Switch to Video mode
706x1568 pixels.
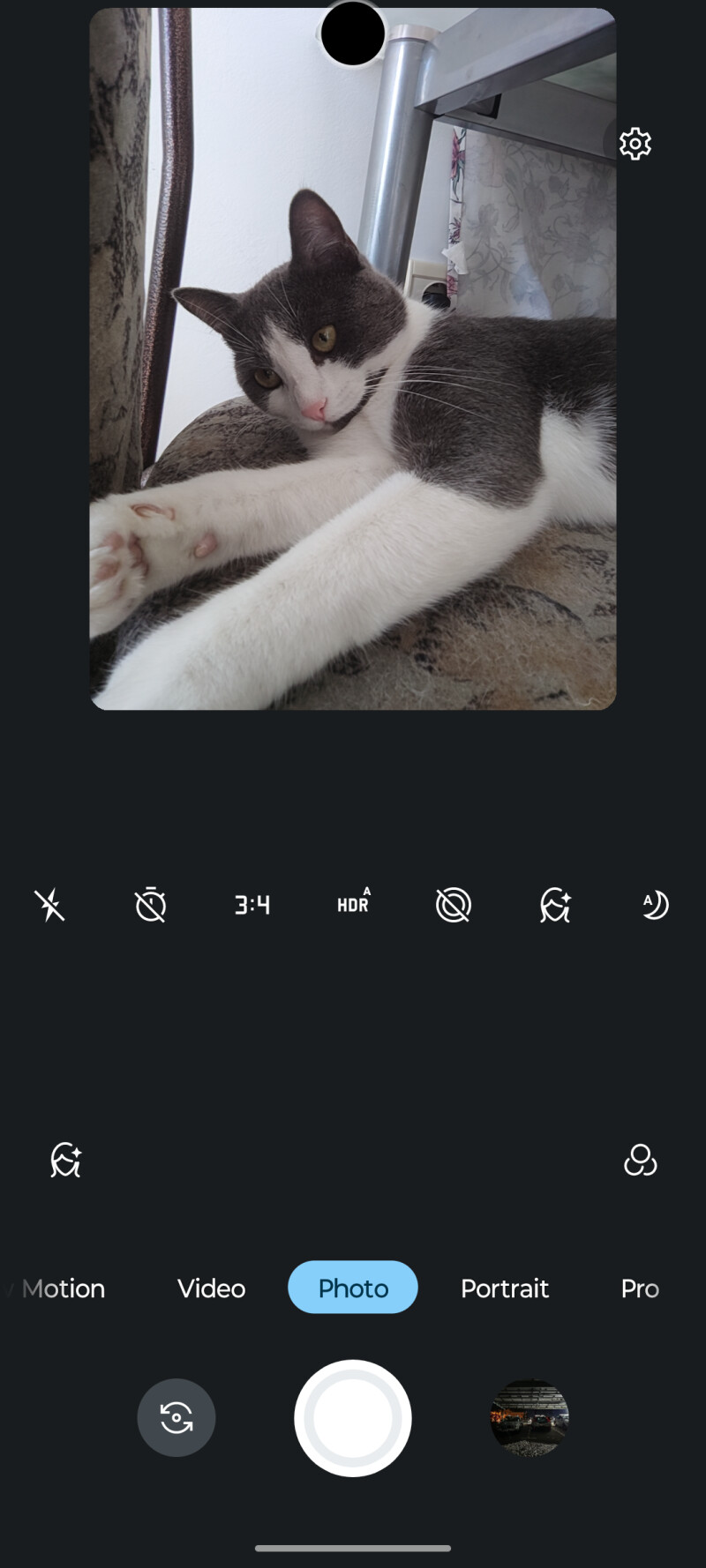click(212, 1288)
